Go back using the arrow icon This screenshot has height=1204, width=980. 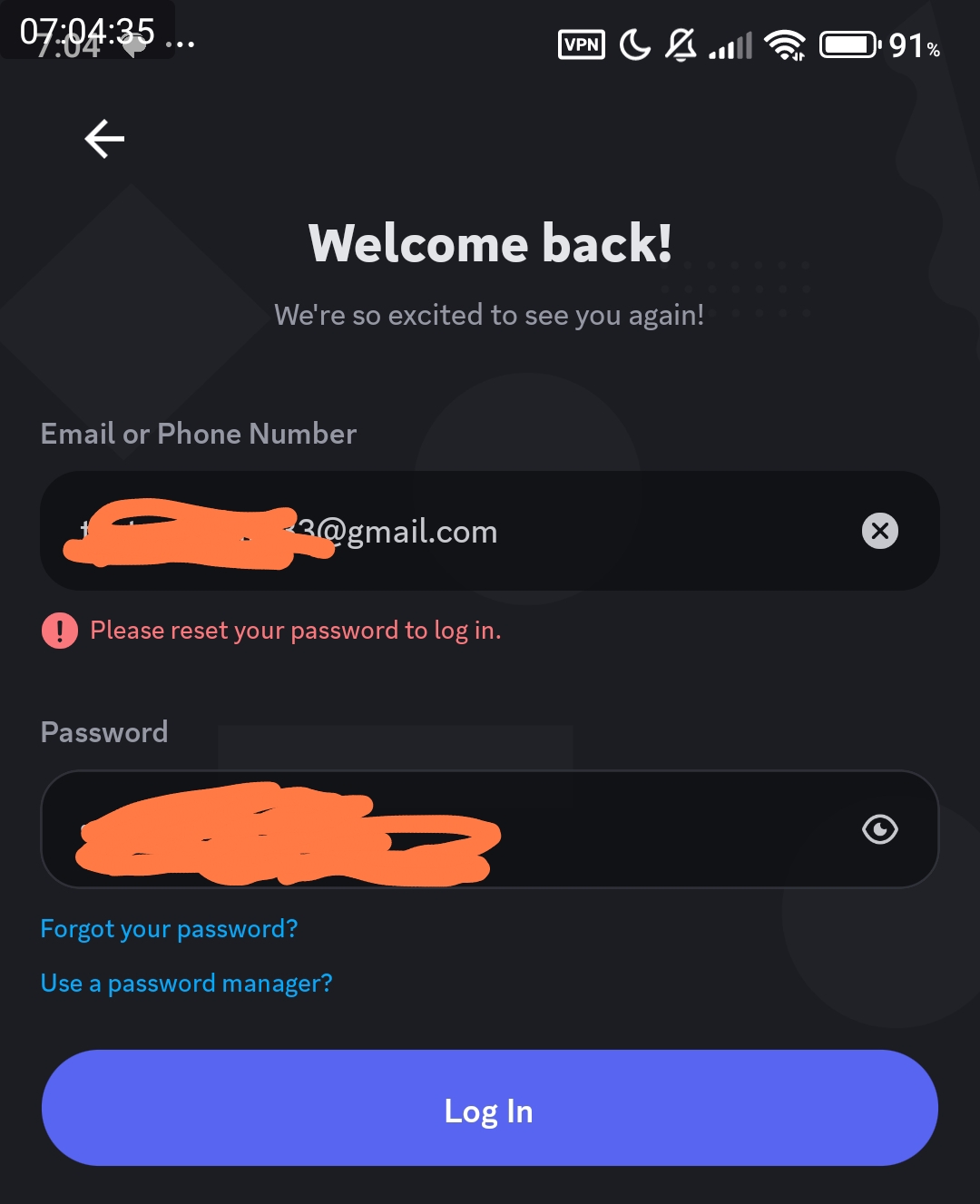tap(104, 139)
